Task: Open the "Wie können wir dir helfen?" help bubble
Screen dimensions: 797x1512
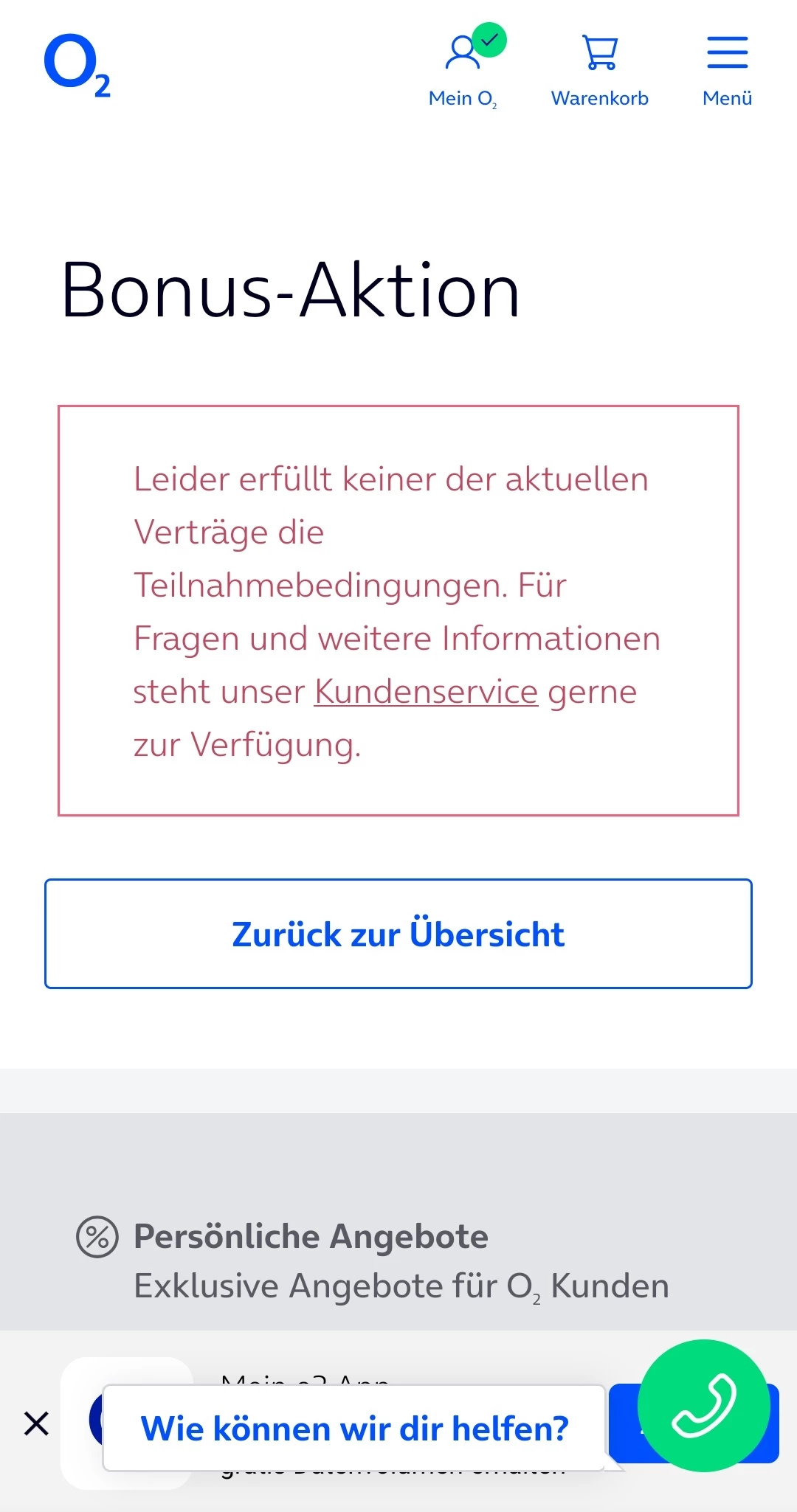Action: 354,1429
